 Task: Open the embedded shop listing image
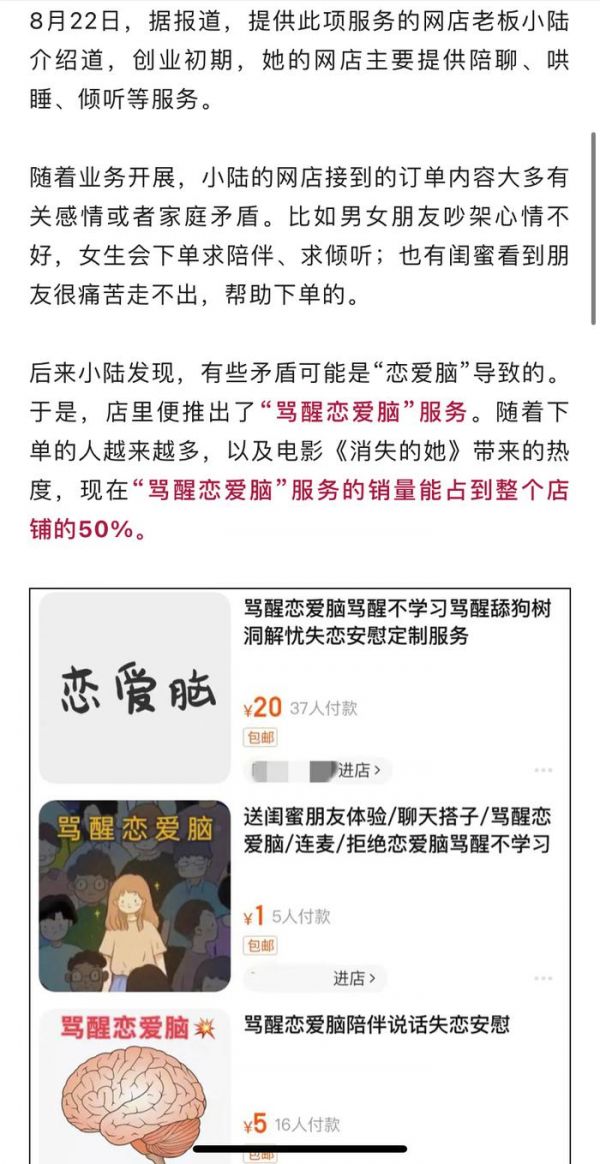[300, 870]
